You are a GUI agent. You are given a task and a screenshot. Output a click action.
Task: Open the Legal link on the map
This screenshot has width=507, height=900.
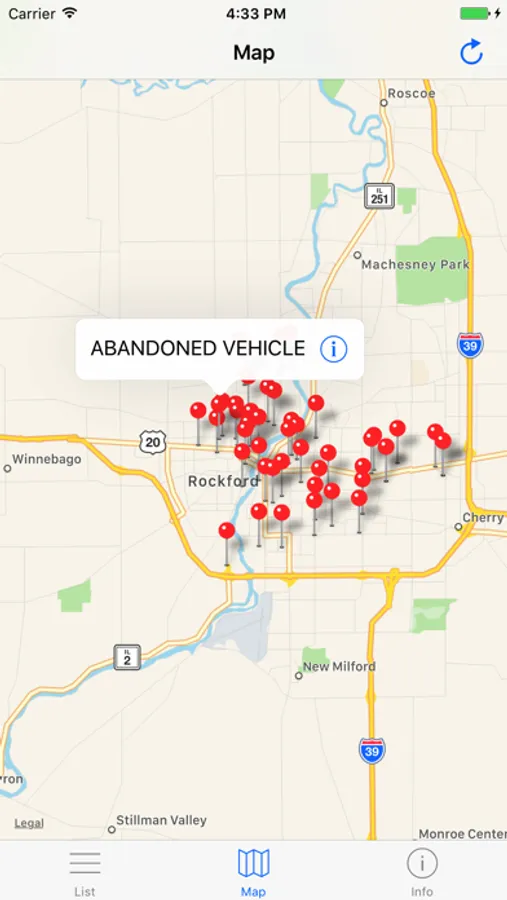29,823
